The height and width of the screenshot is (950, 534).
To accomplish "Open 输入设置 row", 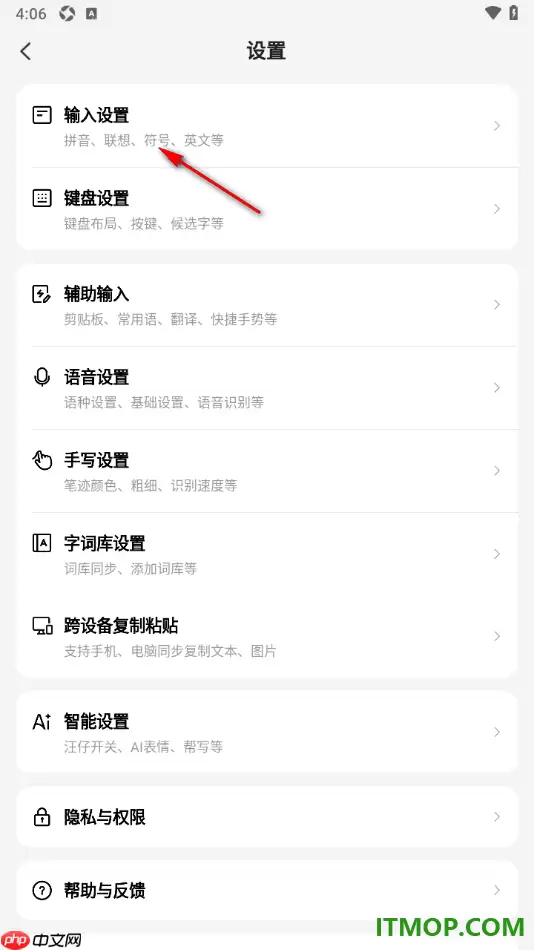I will (x=267, y=126).
